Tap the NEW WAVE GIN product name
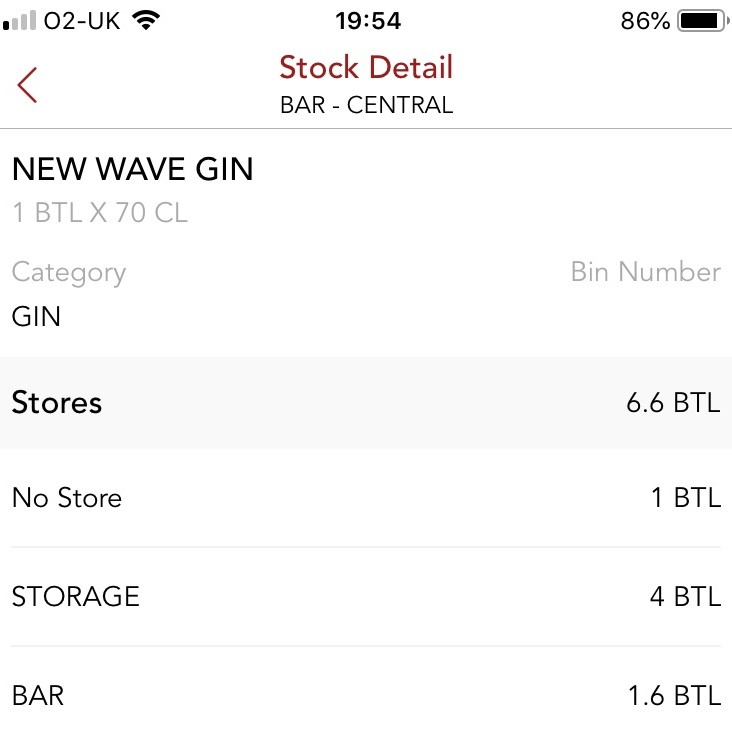 click(x=131, y=170)
